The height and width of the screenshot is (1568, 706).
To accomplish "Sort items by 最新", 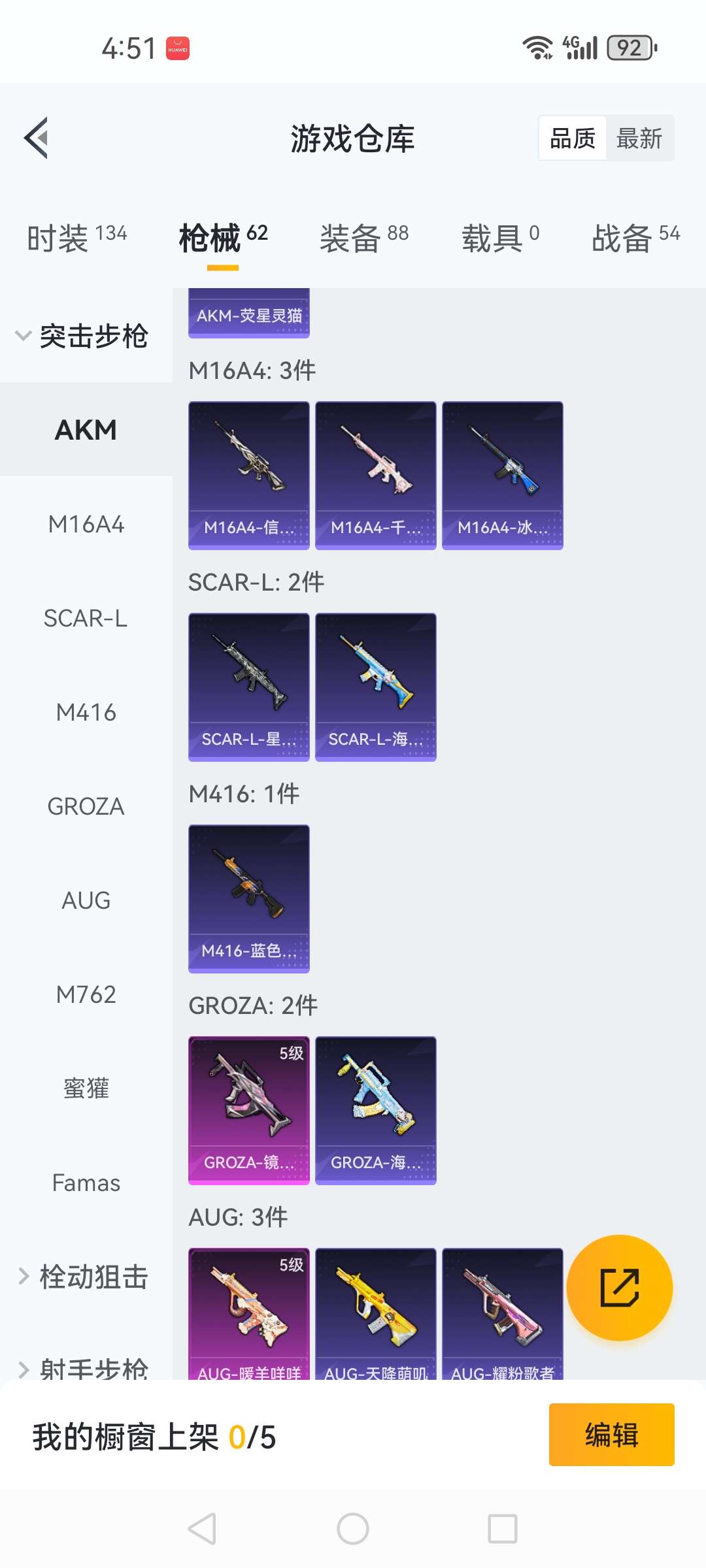I will (639, 139).
